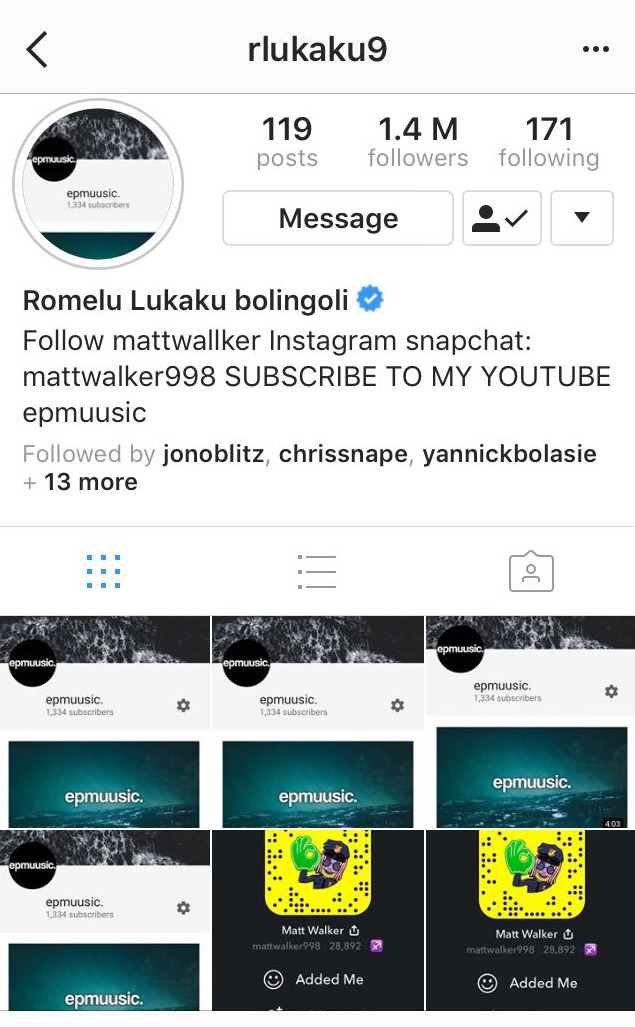Open the rlukaku9 profile picture
The image size is (635, 1027).
(x=98, y=184)
